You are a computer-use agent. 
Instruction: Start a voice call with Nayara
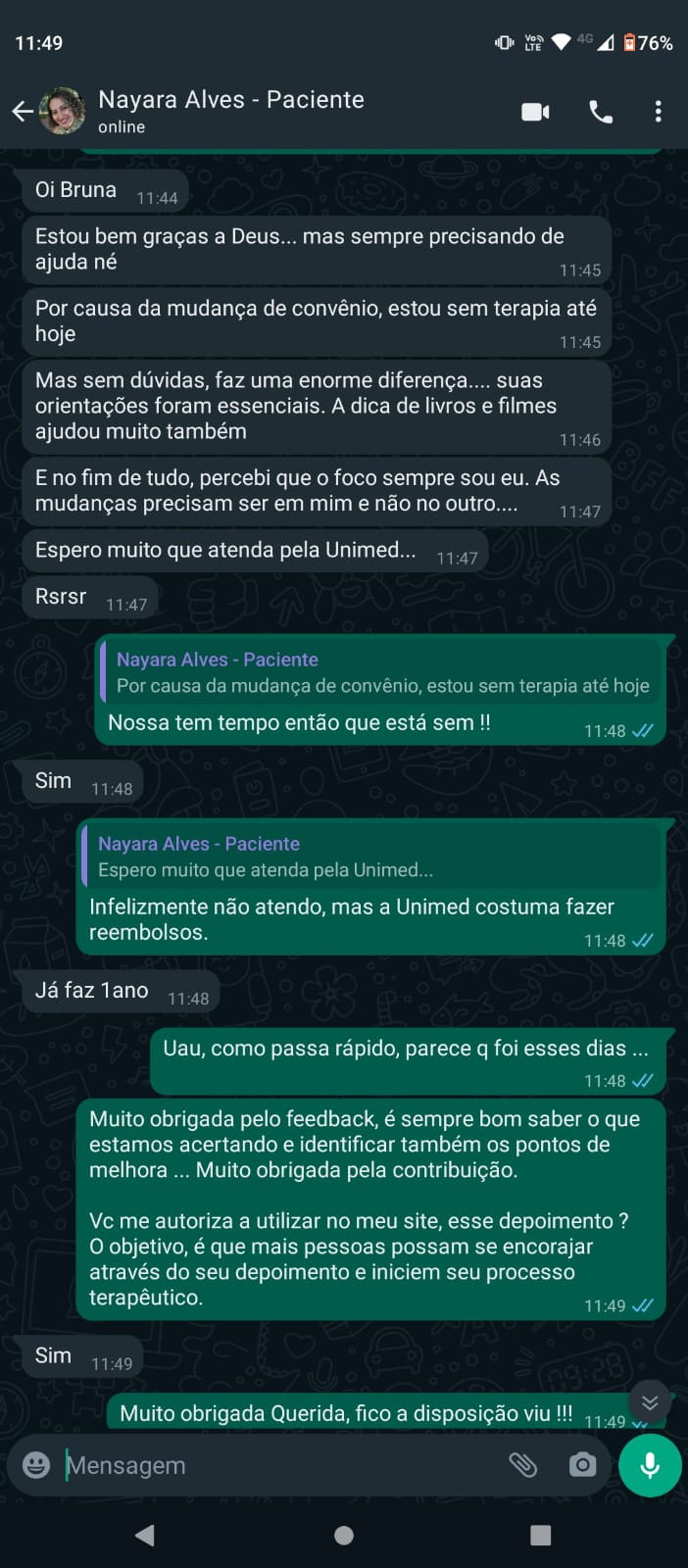point(600,112)
